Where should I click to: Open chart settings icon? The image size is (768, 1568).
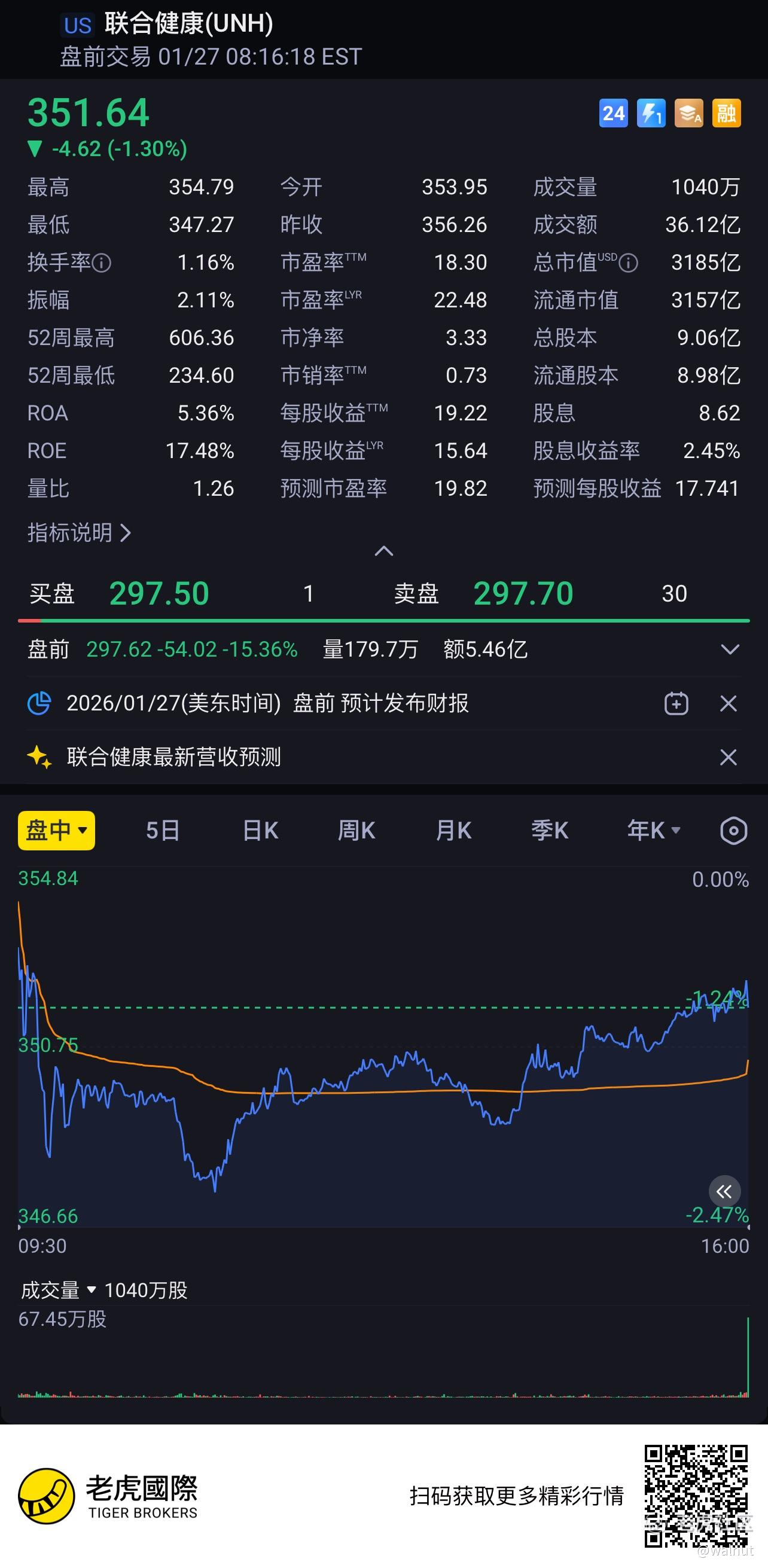[x=733, y=831]
